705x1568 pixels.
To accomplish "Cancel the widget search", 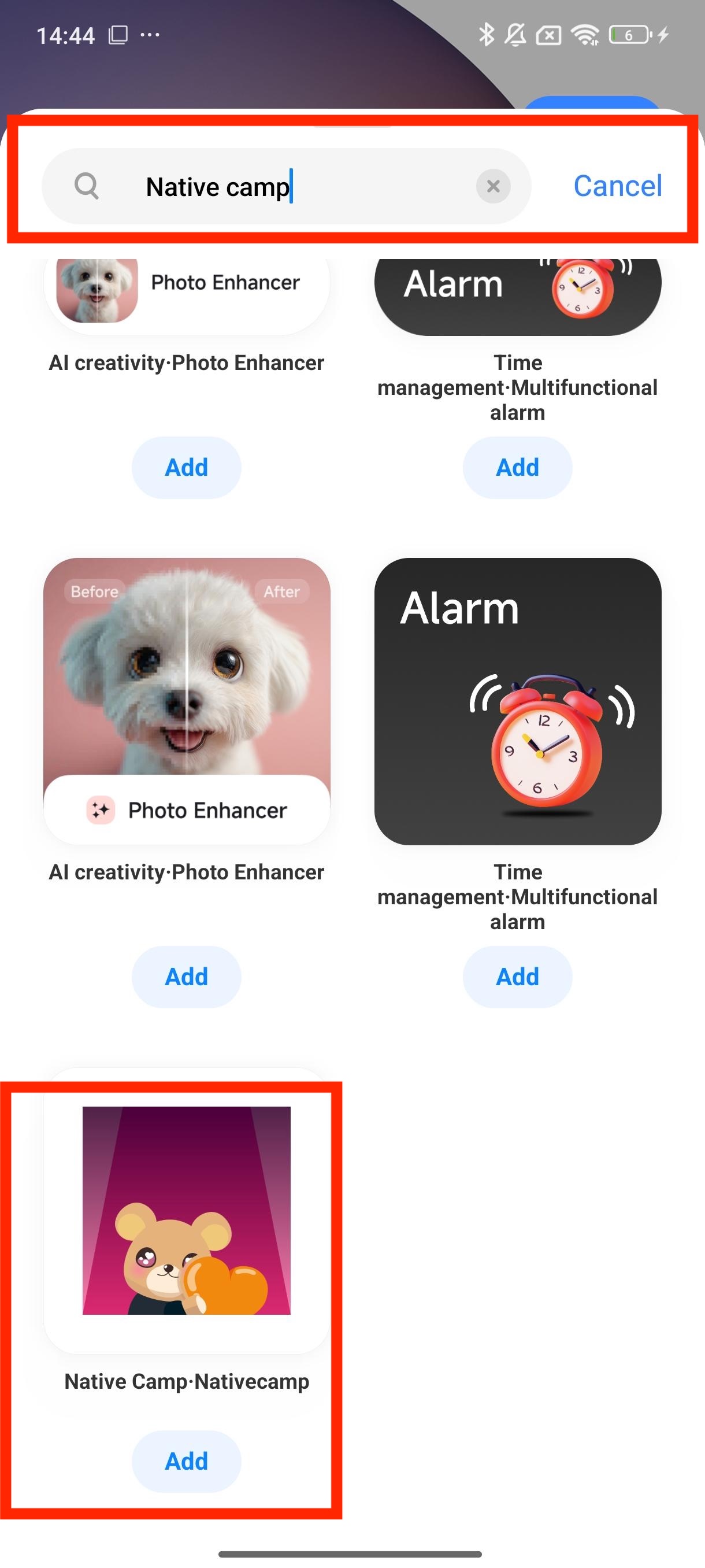I will 617,186.
